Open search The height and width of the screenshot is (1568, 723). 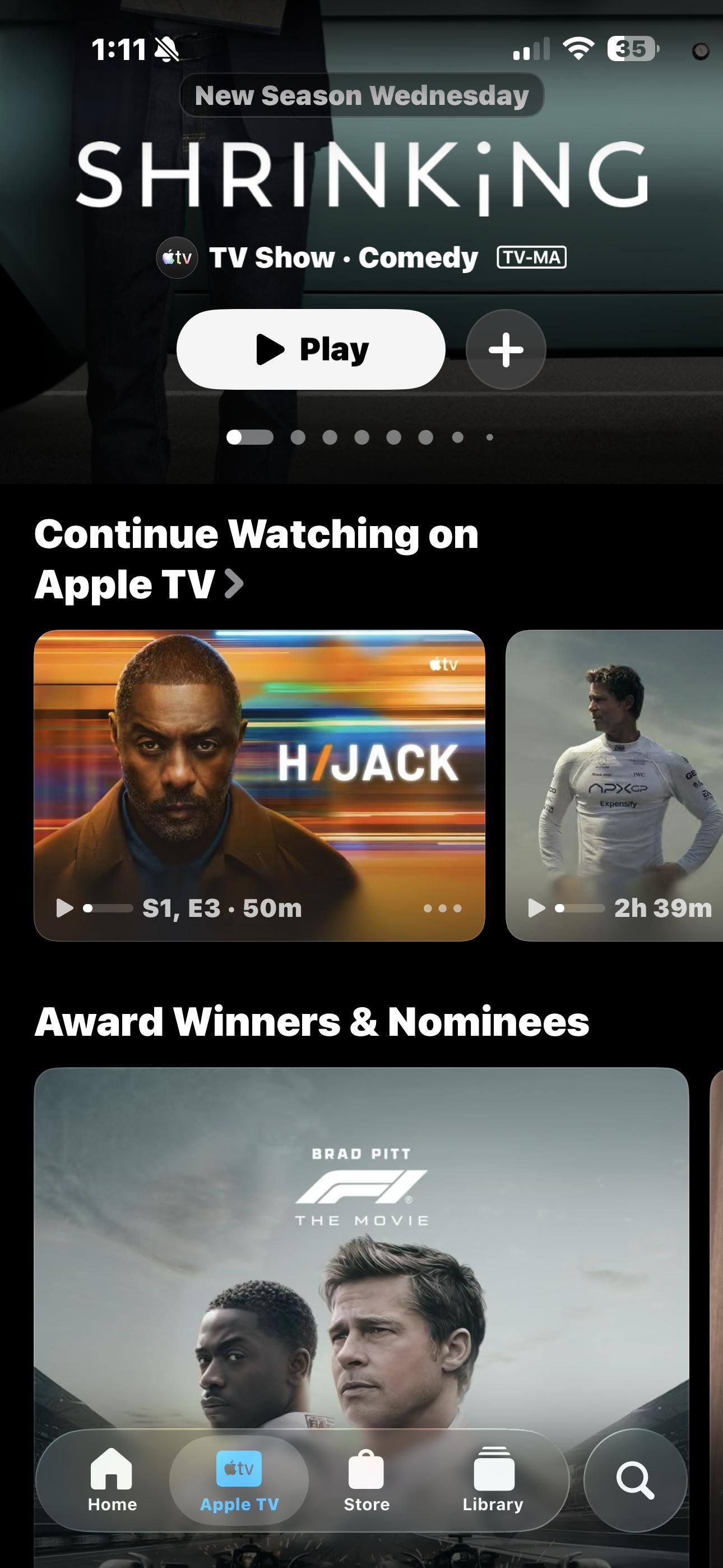coord(636,1481)
